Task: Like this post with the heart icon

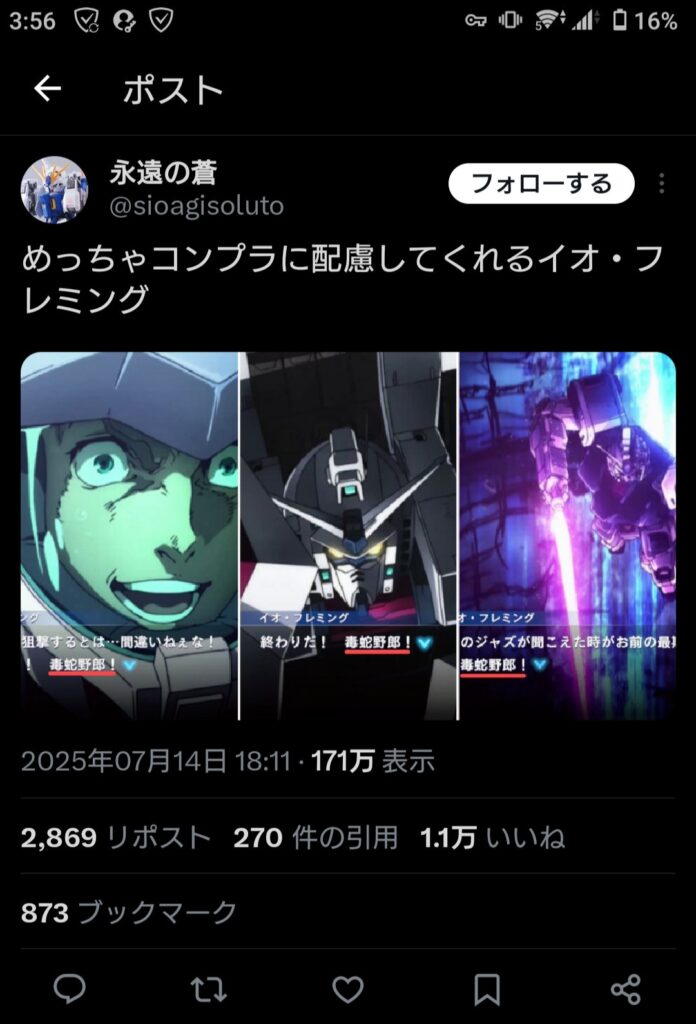Action: [347, 989]
